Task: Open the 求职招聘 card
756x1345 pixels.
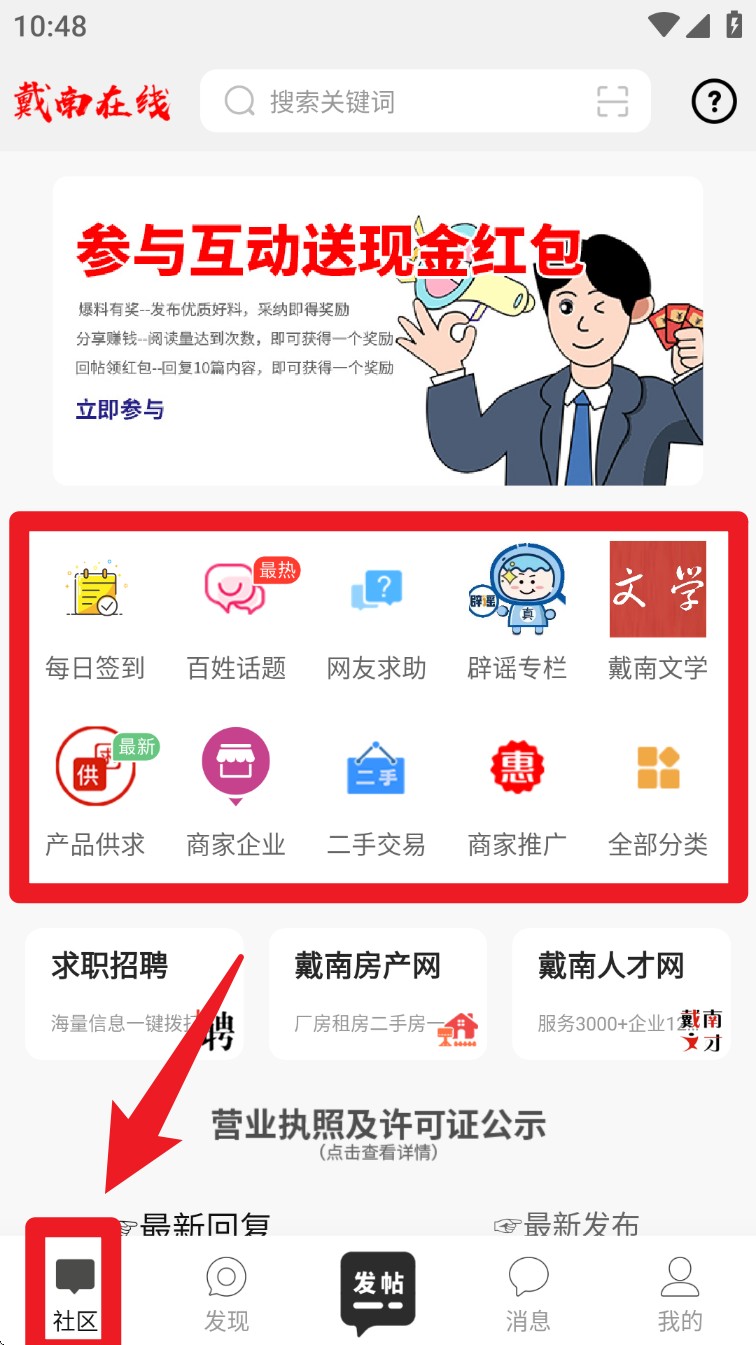Action: click(134, 993)
